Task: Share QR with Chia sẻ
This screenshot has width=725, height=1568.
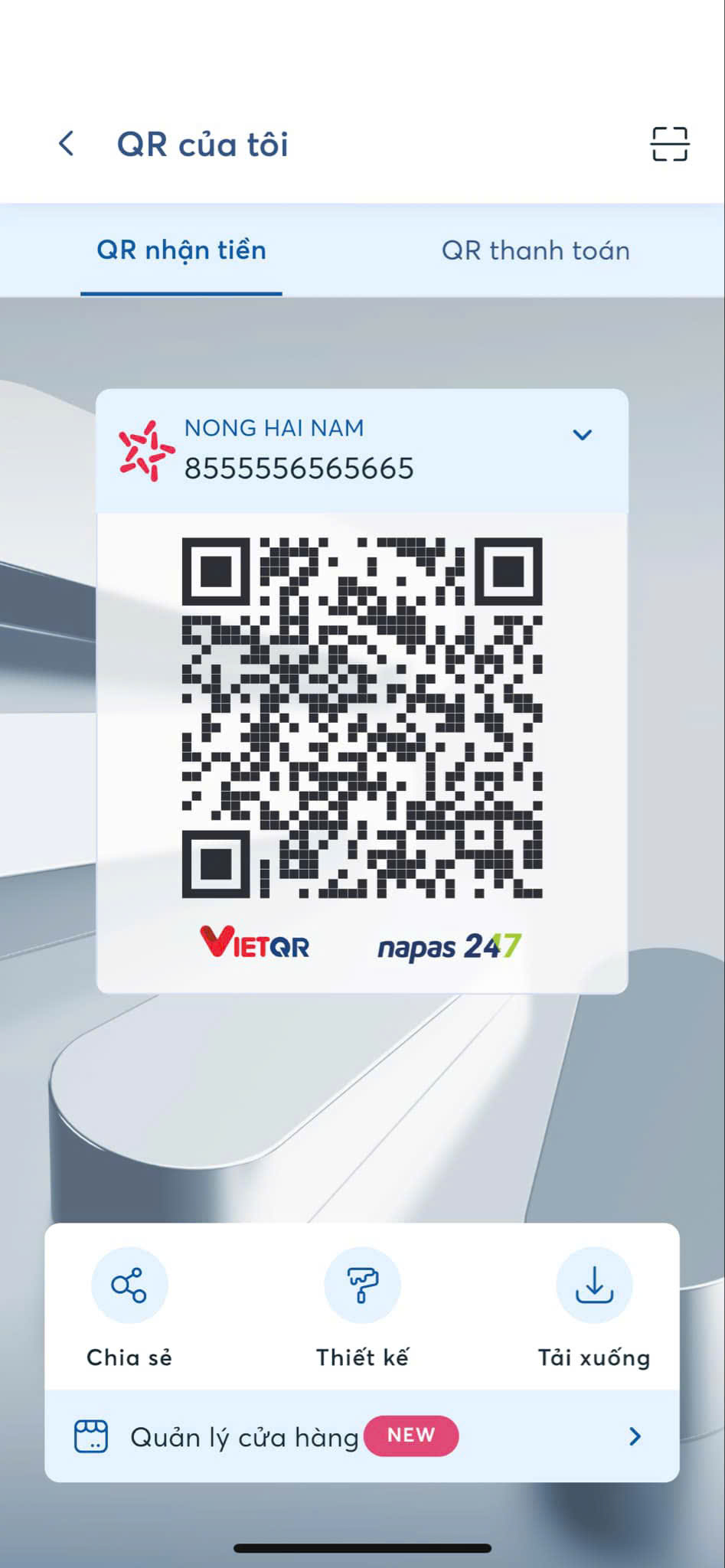Action: [x=129, y=1285]
